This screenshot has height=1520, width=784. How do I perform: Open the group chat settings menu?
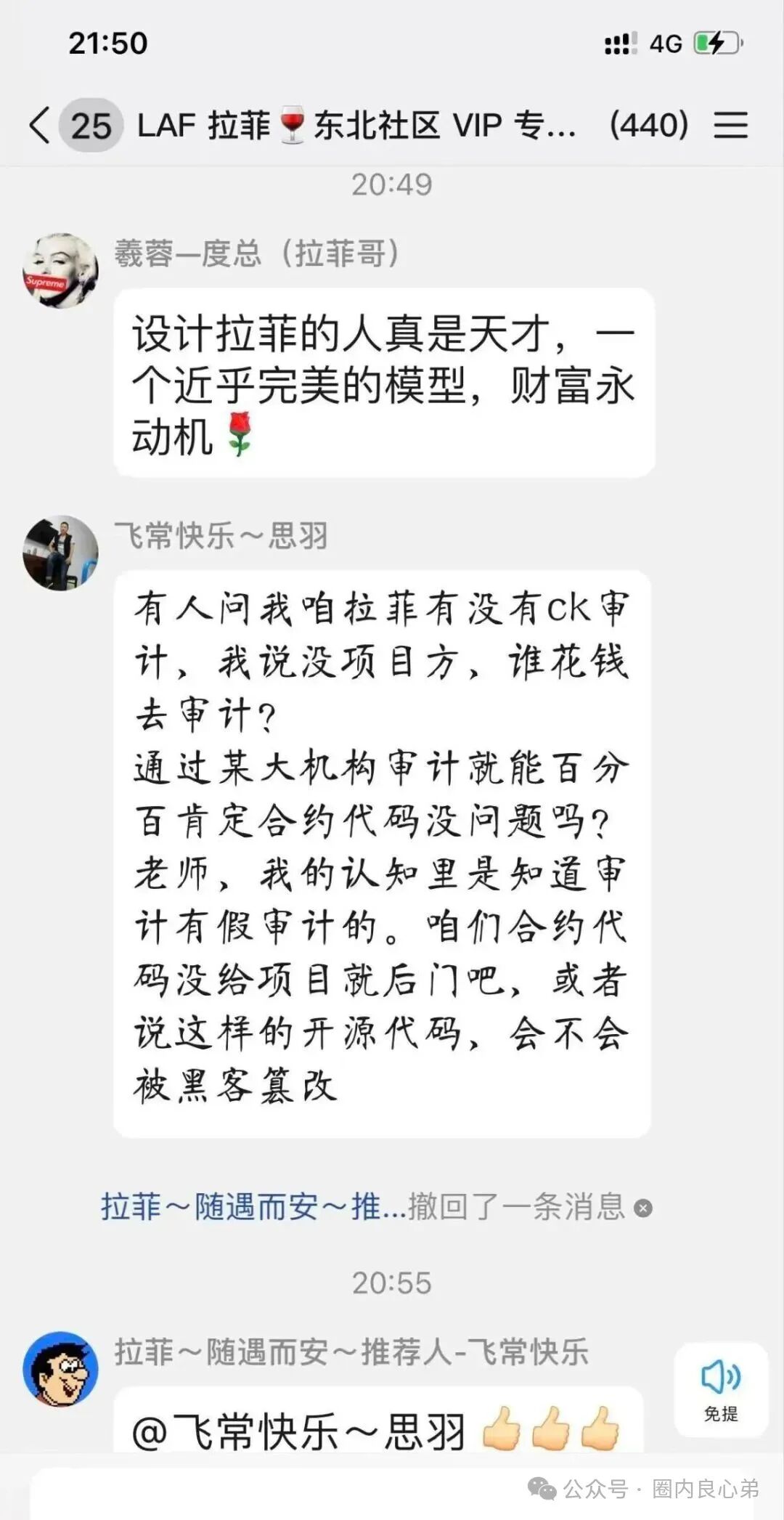click(731, 123)
